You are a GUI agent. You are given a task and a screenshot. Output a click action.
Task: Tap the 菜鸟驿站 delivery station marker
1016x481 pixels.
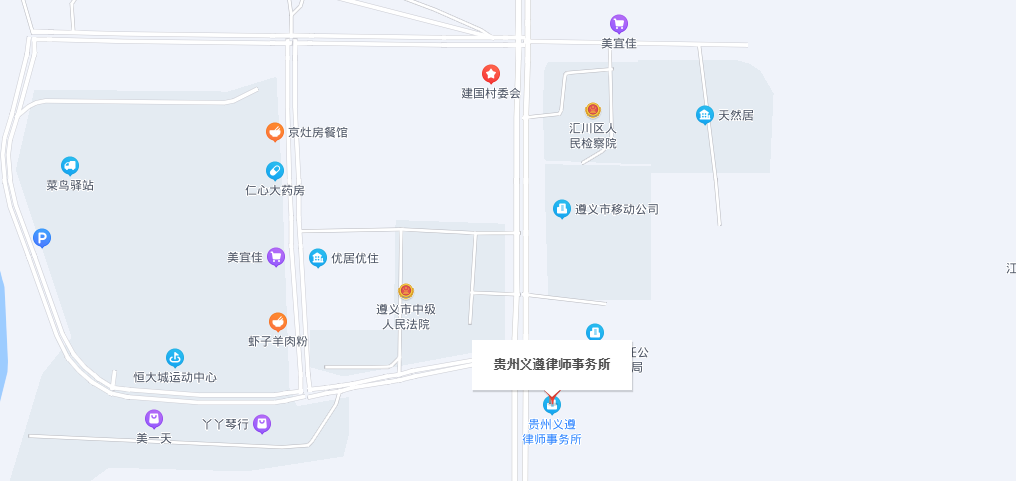point(70,166)
